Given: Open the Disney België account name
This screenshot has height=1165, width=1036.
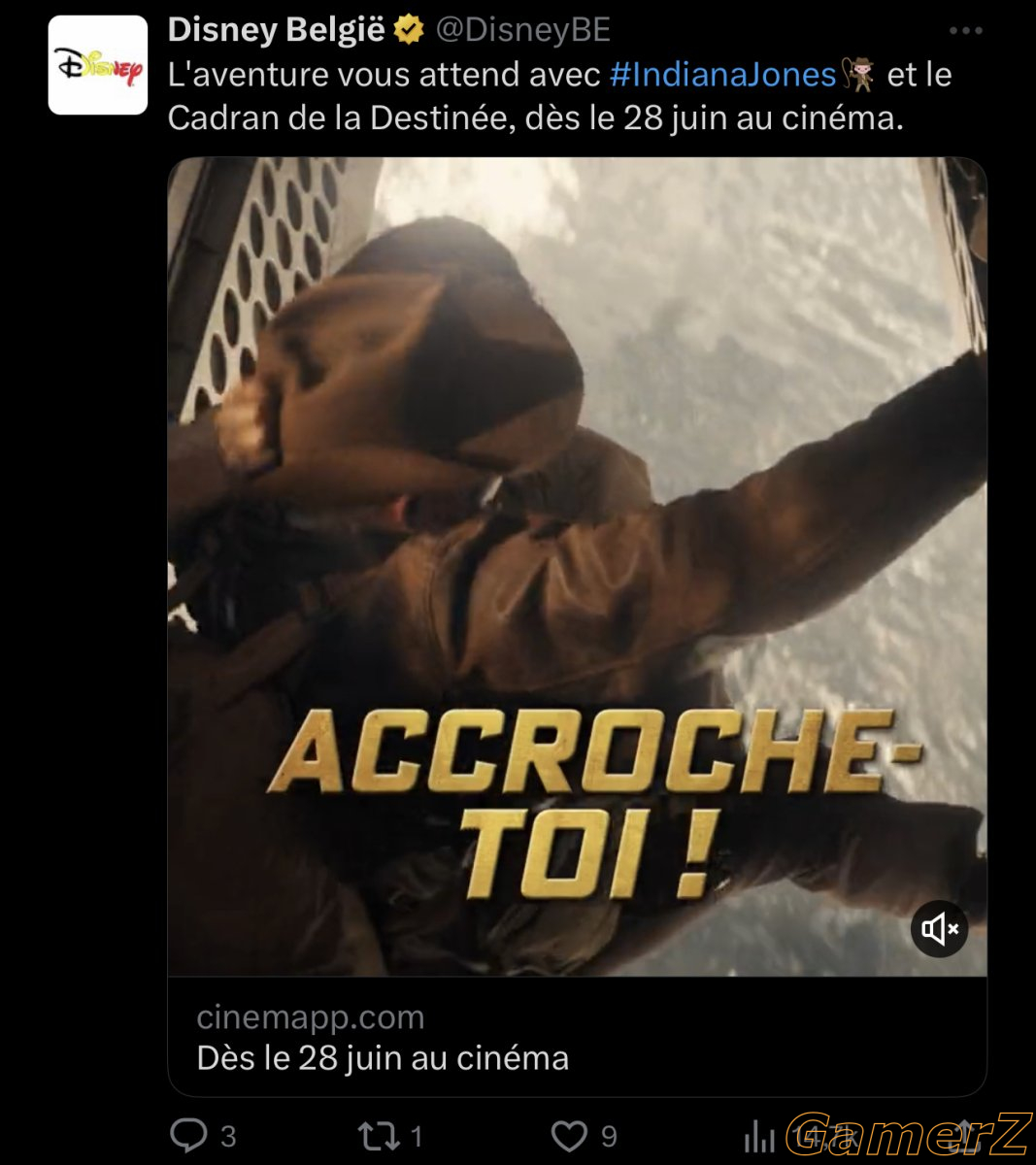Looking at the screenshot, I should tap(277, 30).
